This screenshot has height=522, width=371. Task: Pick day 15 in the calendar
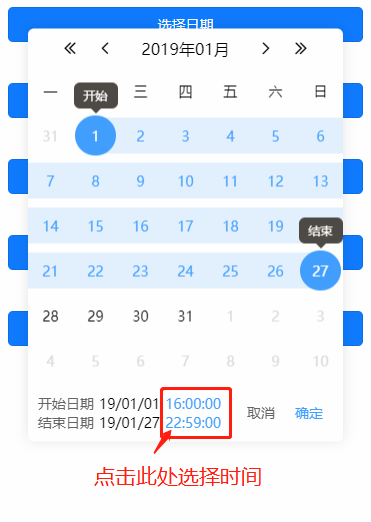click(95, 226)
